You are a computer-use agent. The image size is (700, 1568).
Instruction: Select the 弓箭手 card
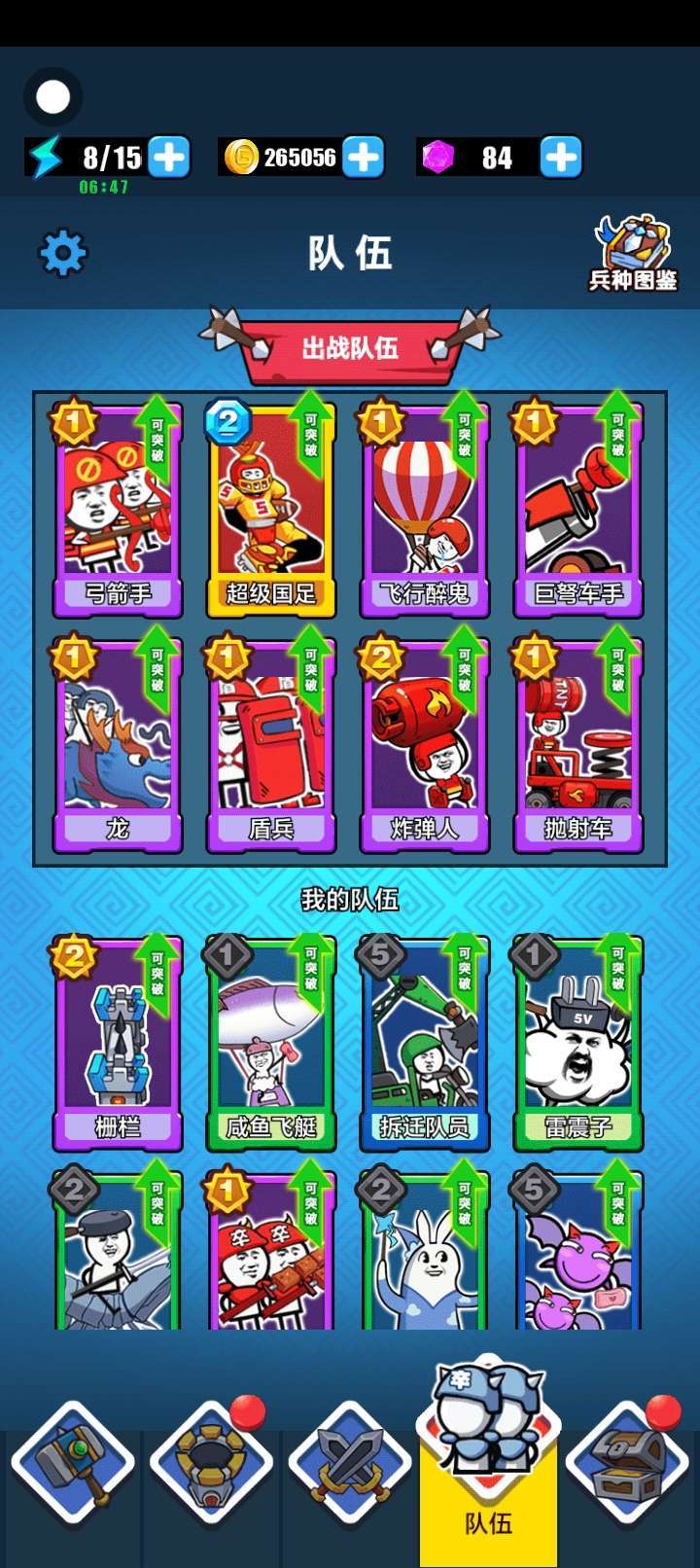[118, 511]
